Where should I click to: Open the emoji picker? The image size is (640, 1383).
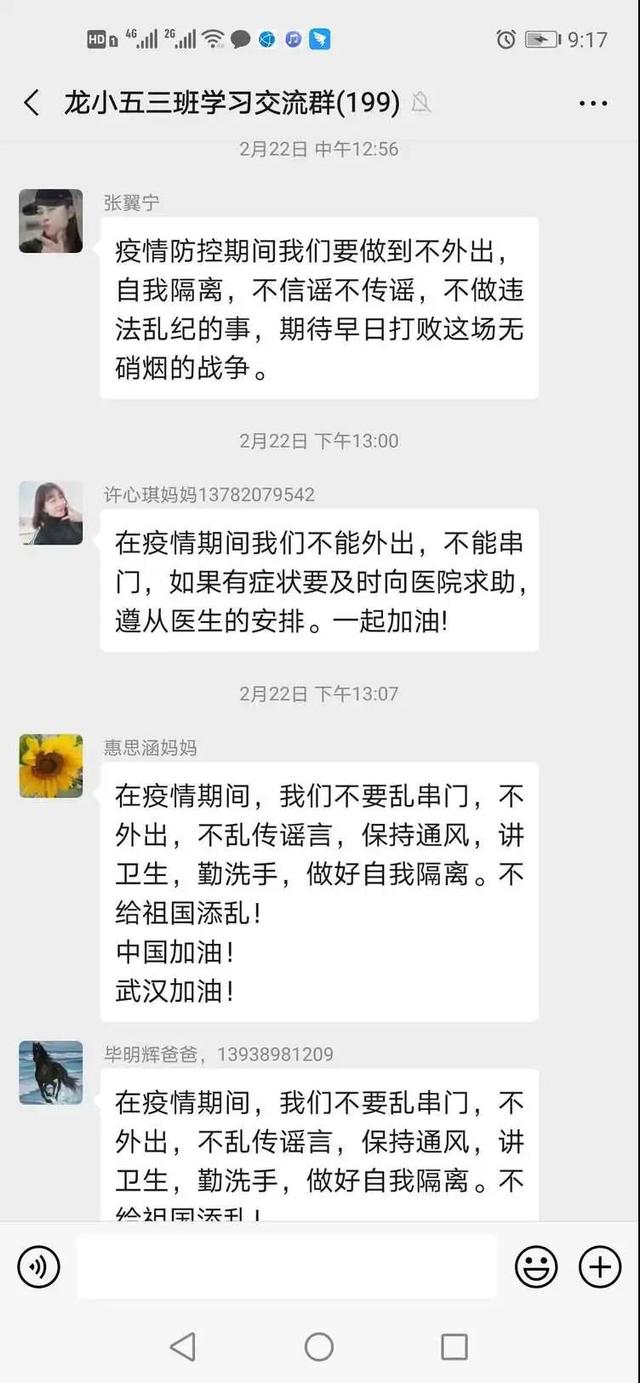[536, 1267]
